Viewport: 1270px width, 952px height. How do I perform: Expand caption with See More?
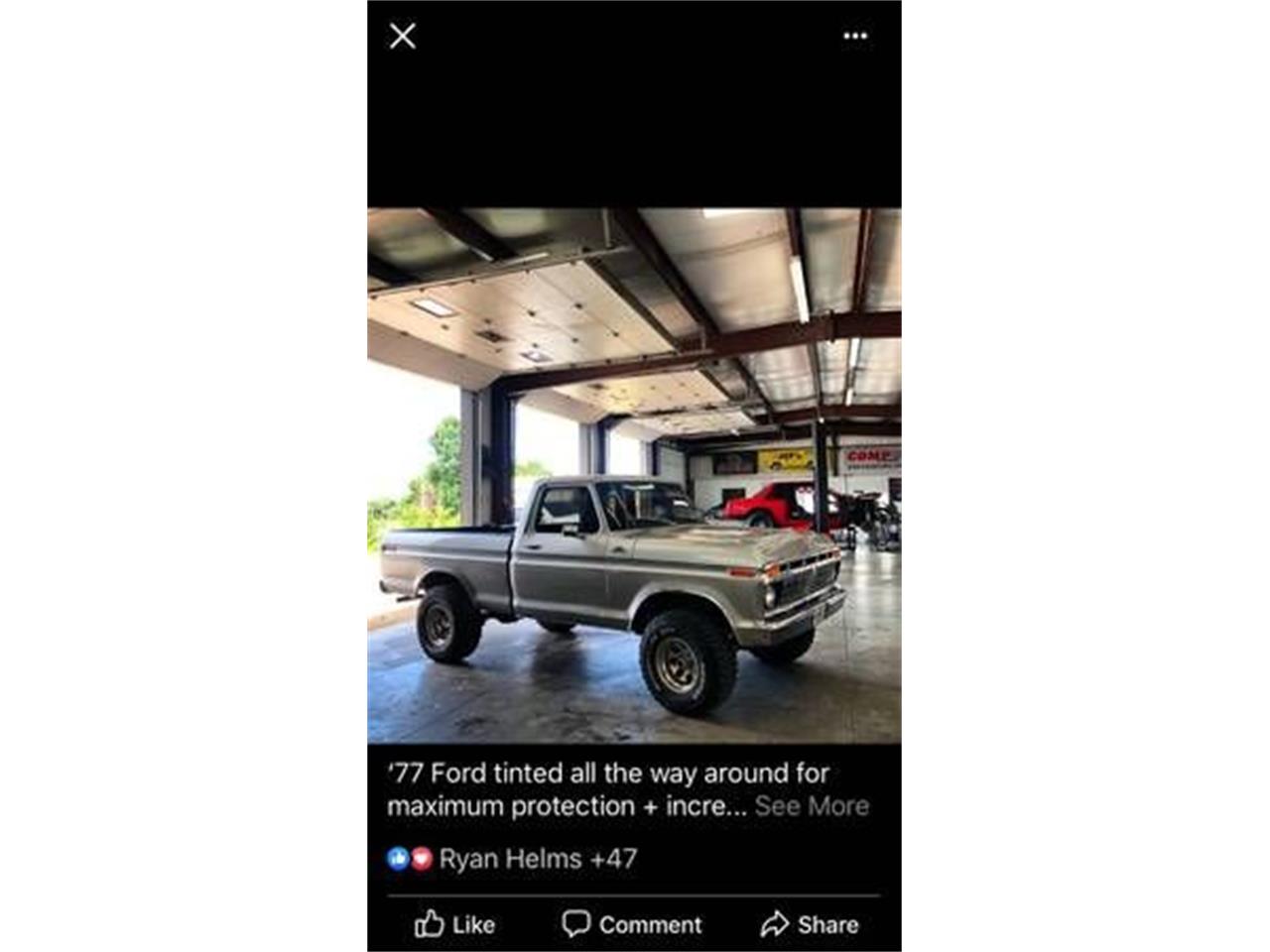point(811,806)
